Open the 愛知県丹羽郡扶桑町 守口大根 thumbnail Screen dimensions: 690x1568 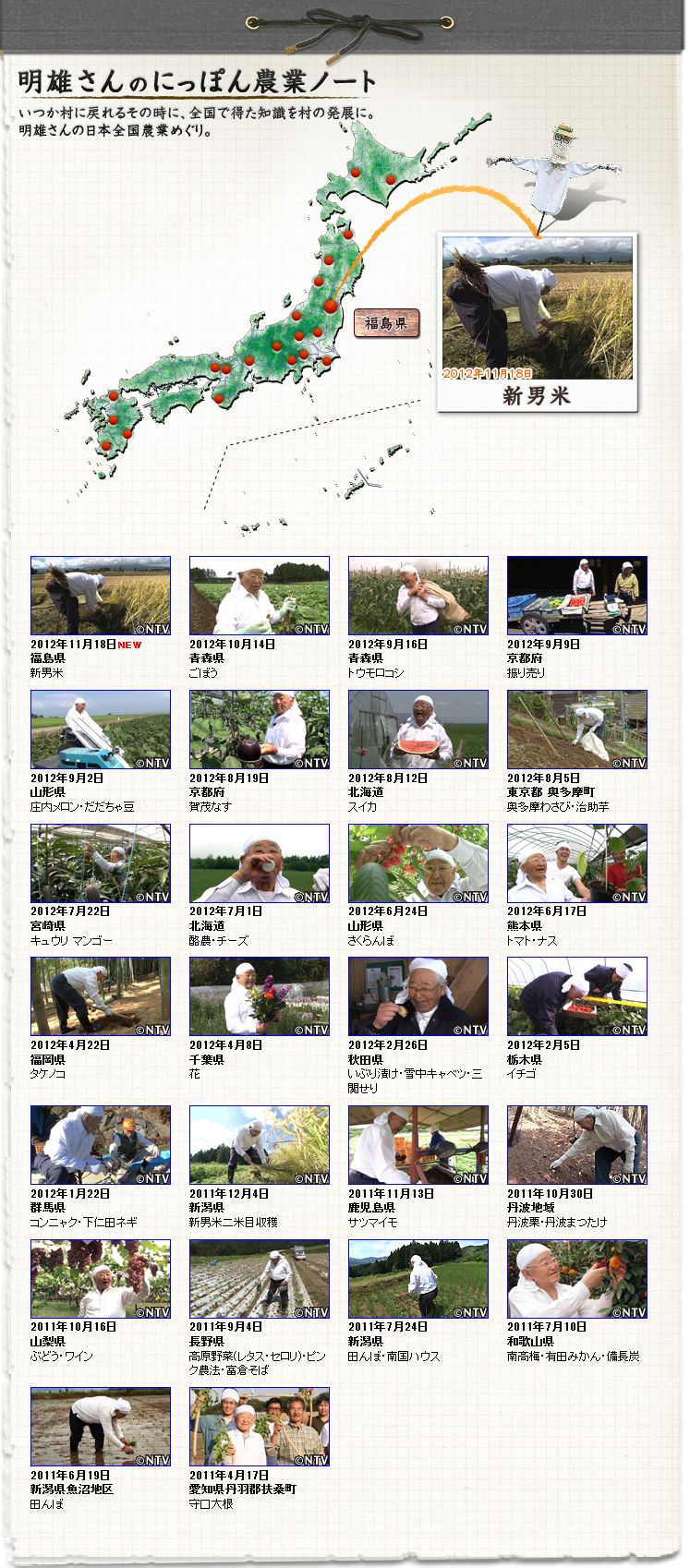[259, 1427]
